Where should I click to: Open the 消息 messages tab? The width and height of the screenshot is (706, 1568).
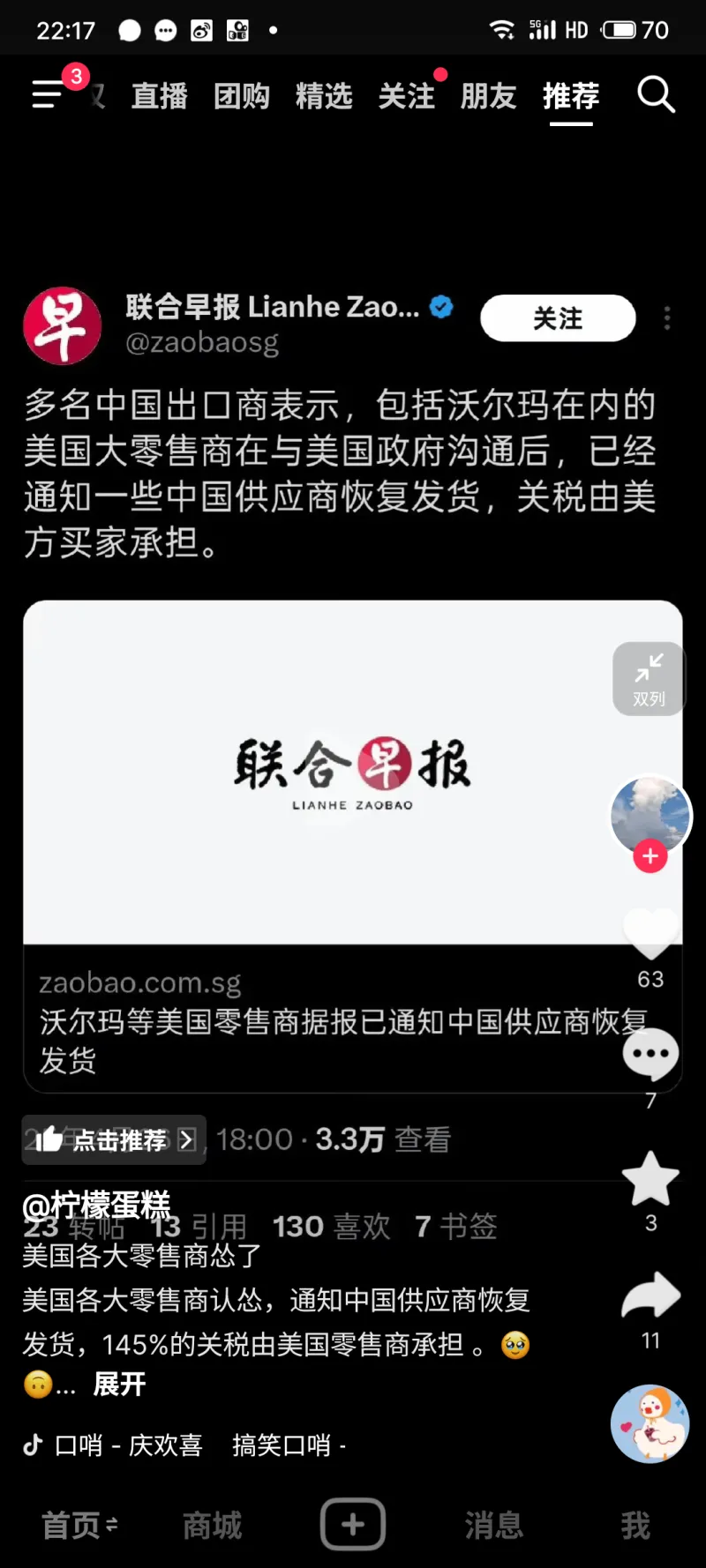pyautogui.click(x=494, y=1525)
